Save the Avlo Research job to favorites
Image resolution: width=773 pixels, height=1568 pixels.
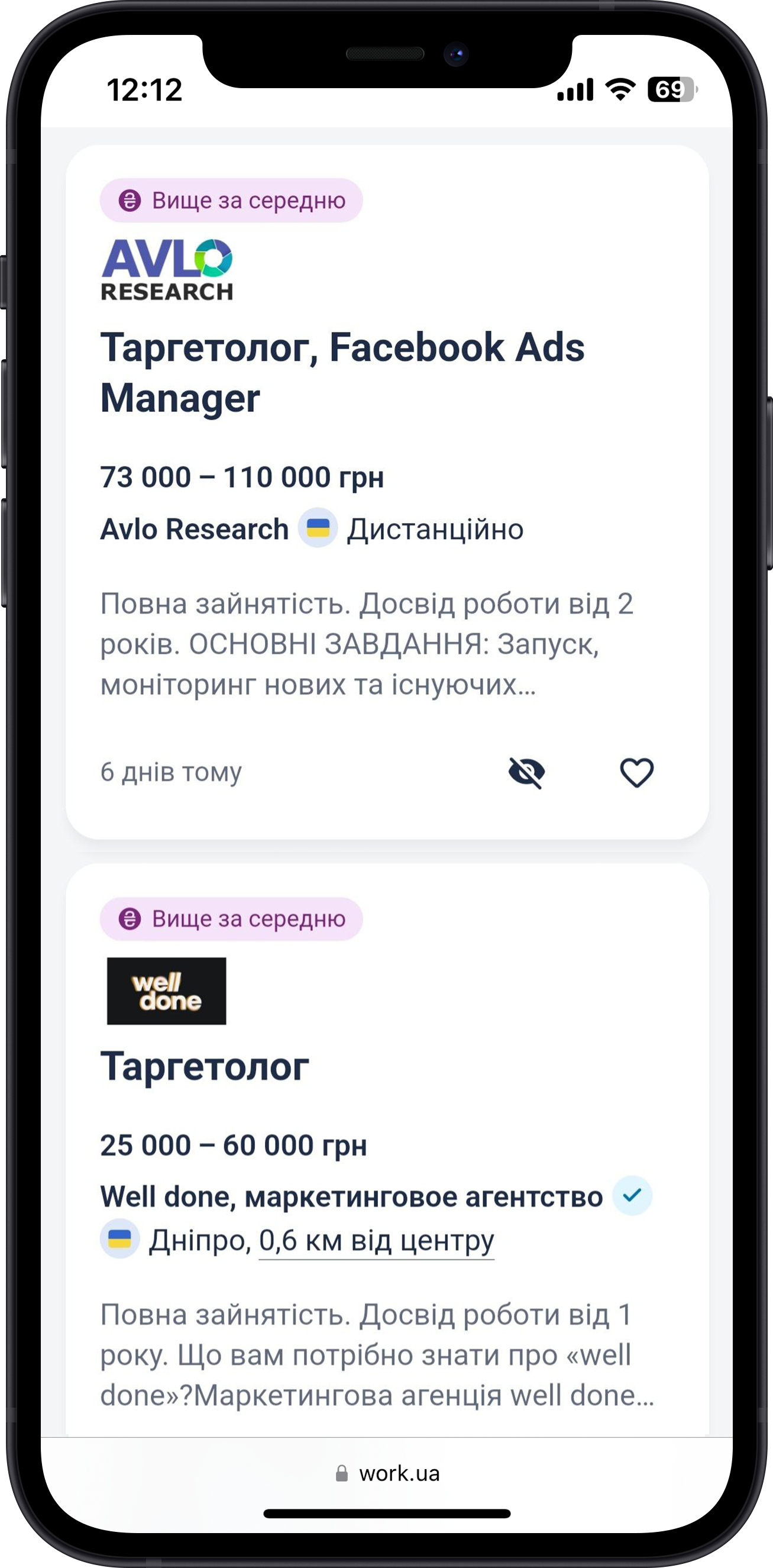point(636,773)
